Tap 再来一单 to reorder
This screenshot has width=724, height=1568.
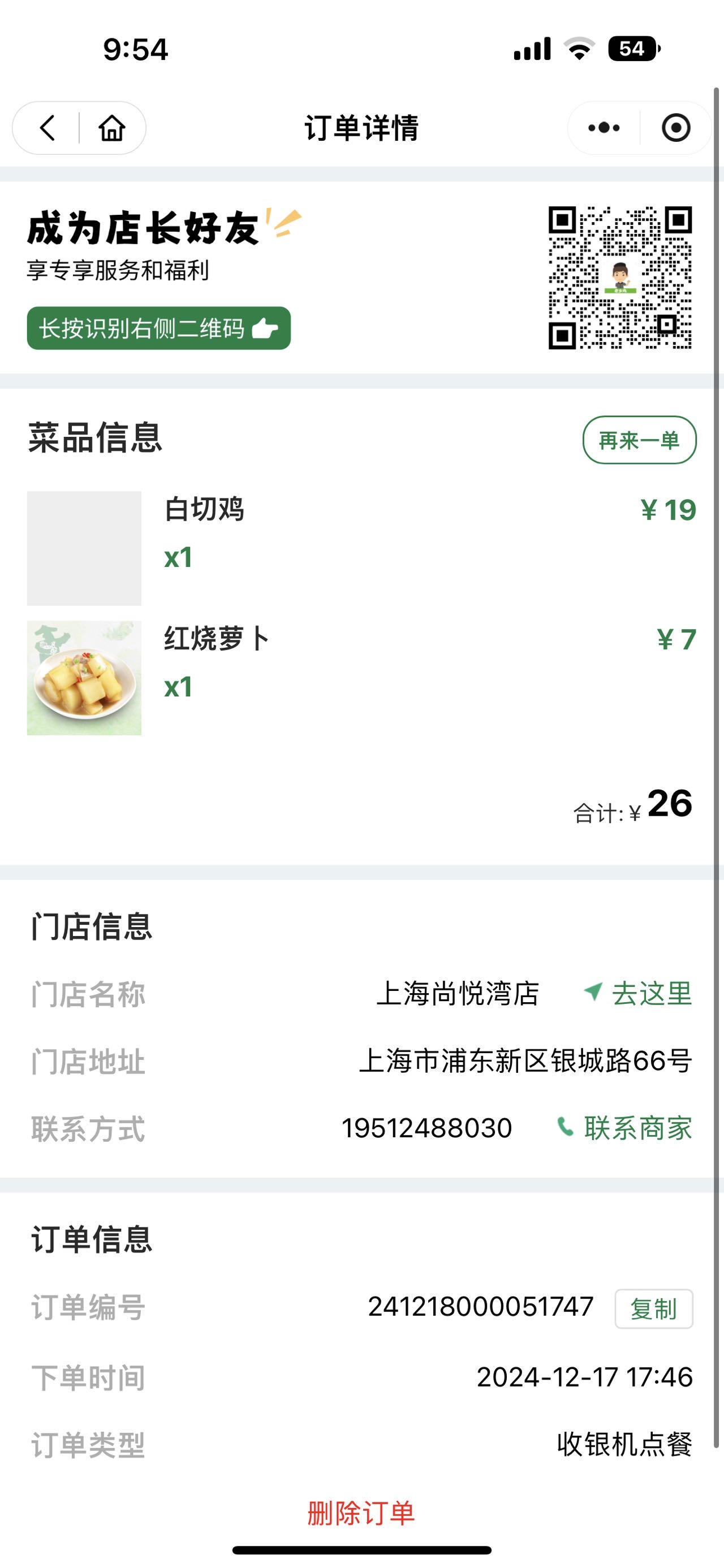pos(639,440)
